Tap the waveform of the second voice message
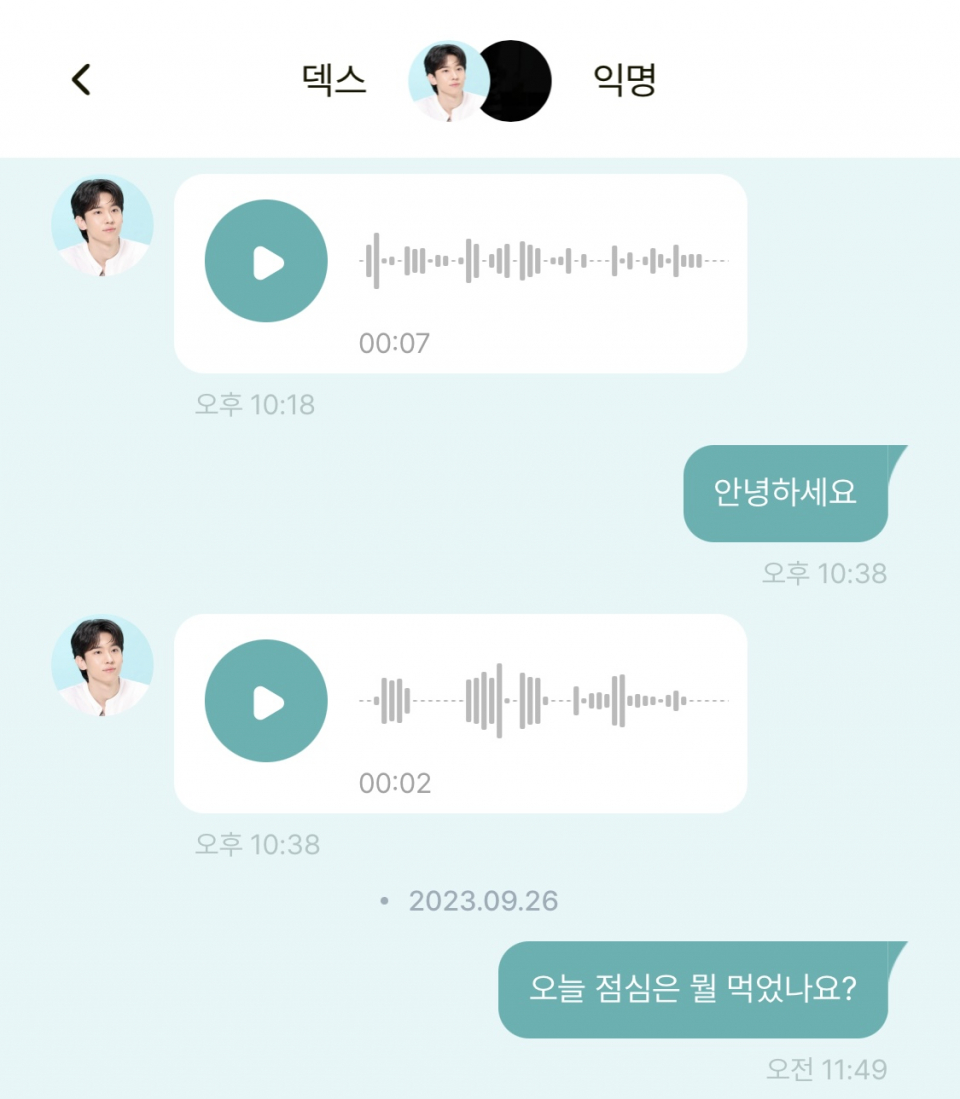Image resolution: width=960 pixels, height=1099 pixels. [x=545, y=700]
